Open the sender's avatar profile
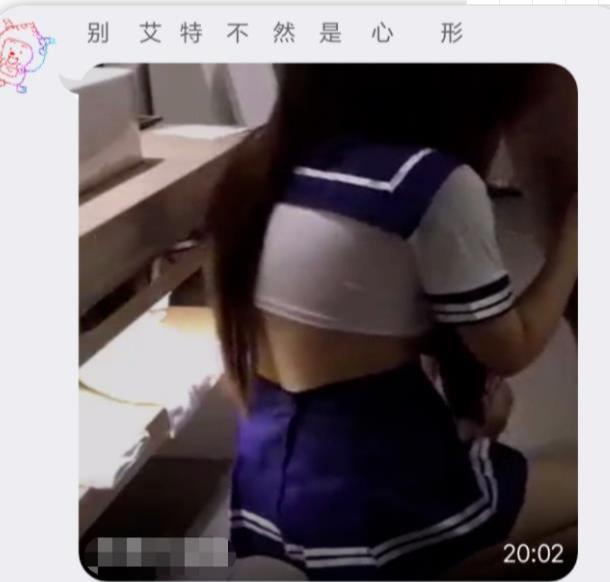 tap(25, 57)
